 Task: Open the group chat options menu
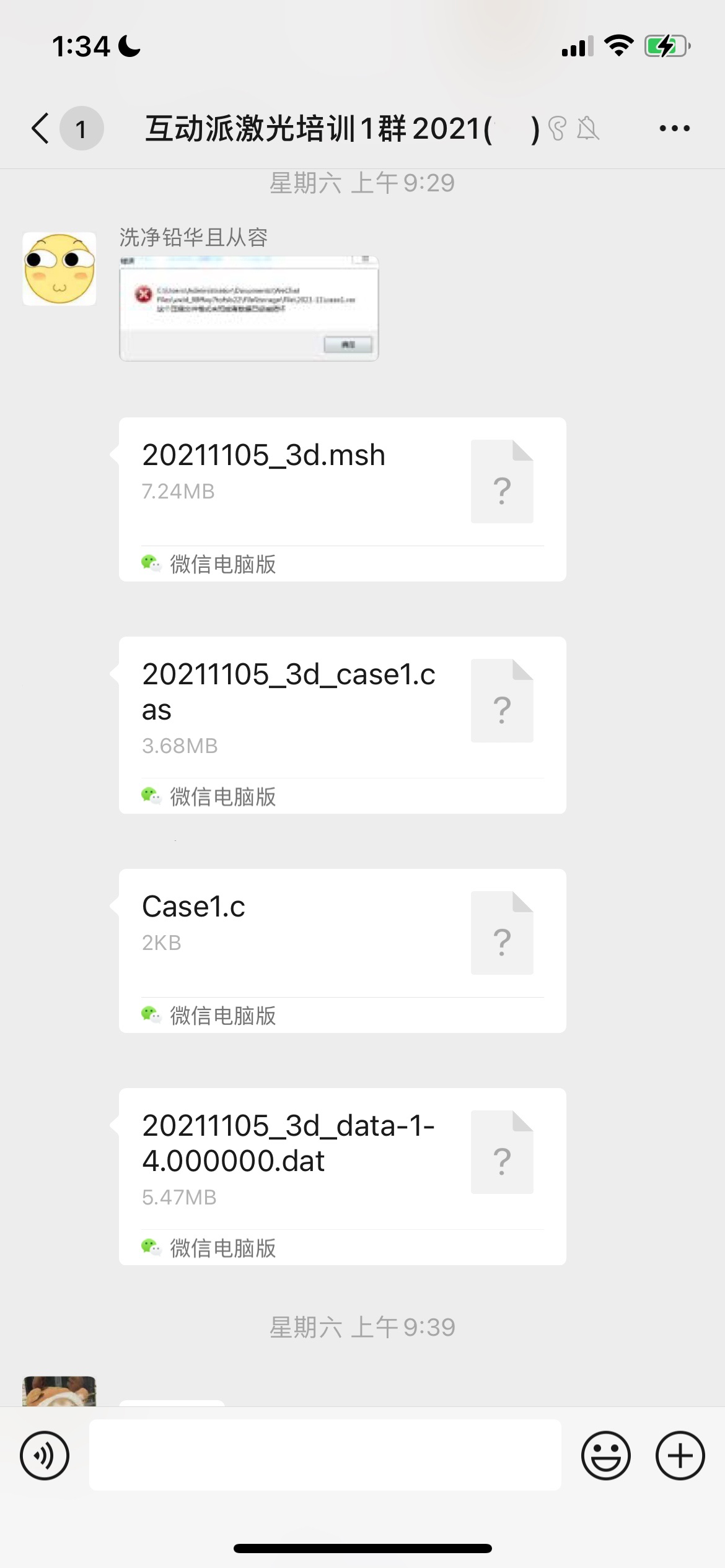[x=674, y=129]
